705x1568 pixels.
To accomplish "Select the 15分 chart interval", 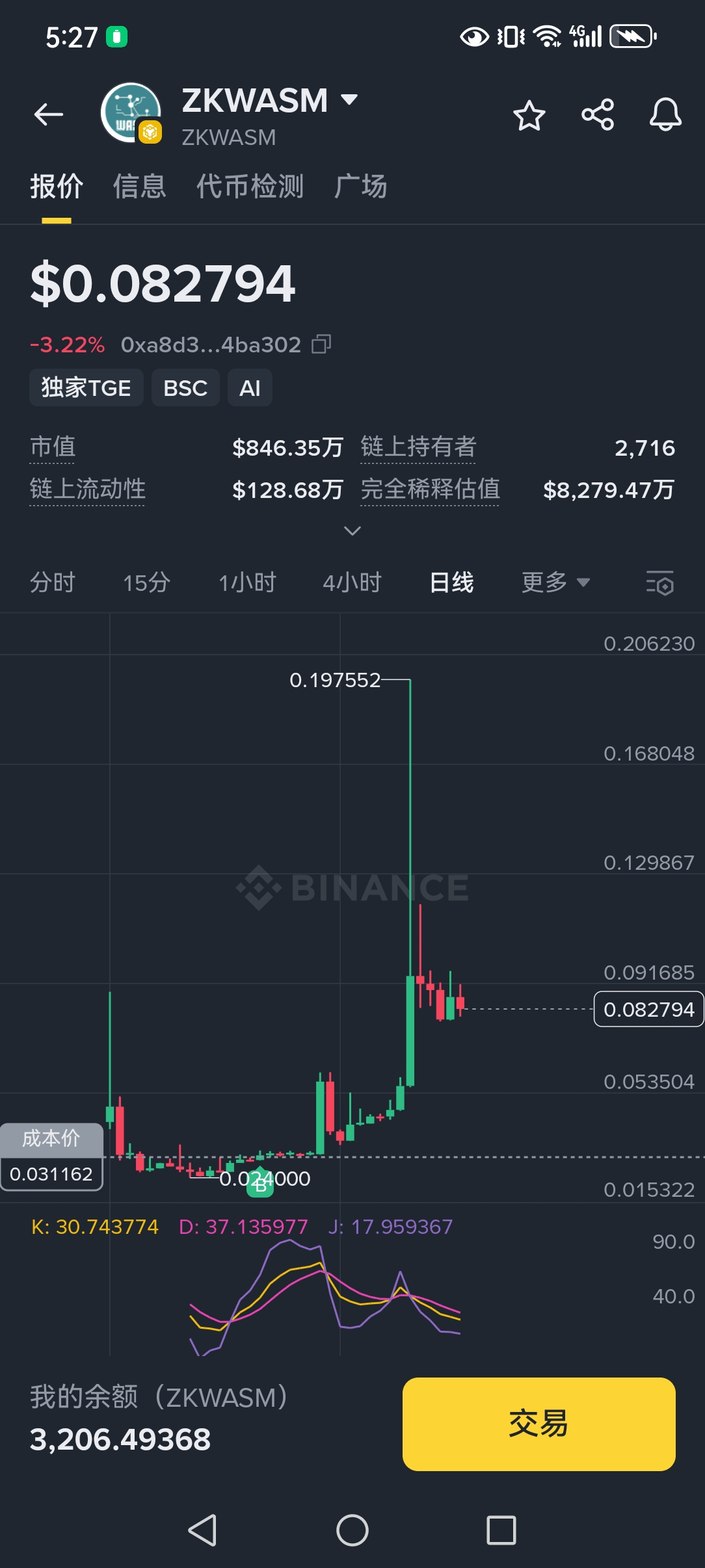I will coord(146,582).
